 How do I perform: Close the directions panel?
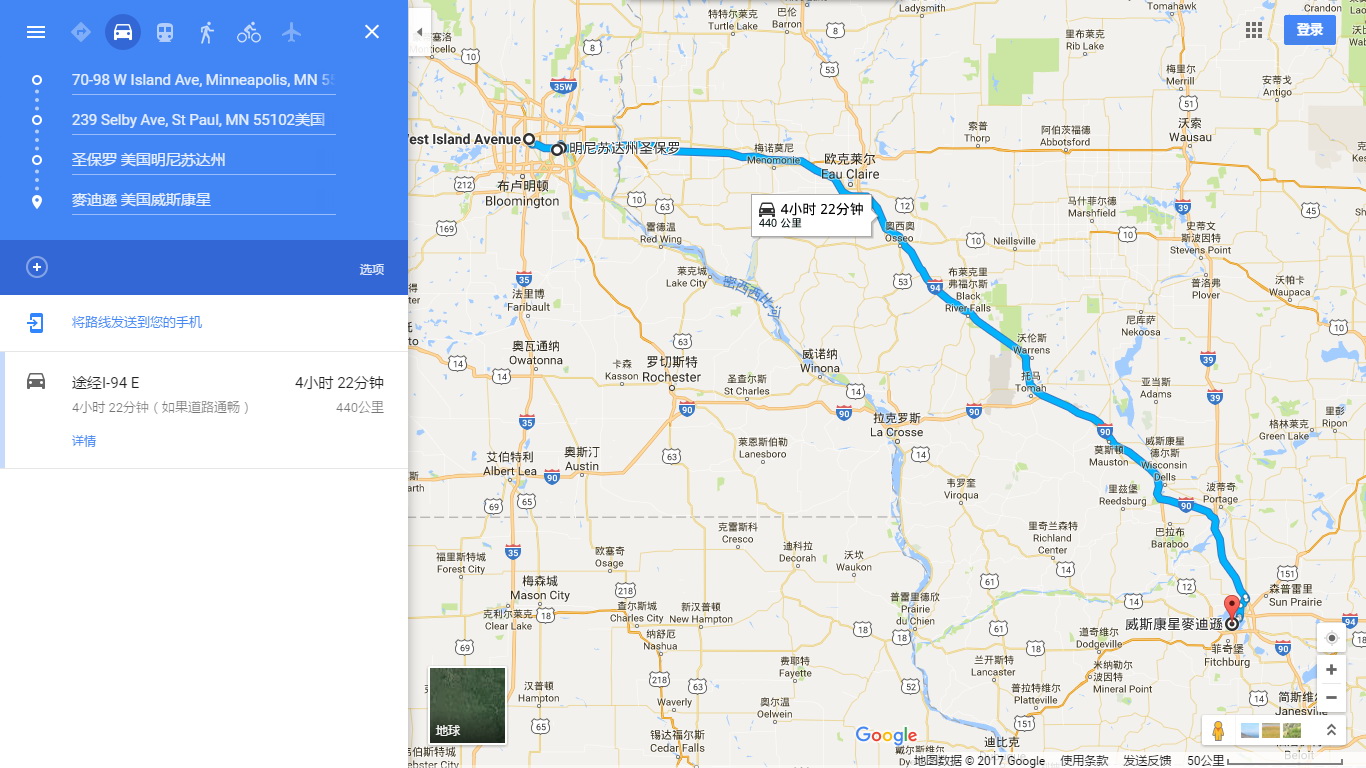coord(372,32)
